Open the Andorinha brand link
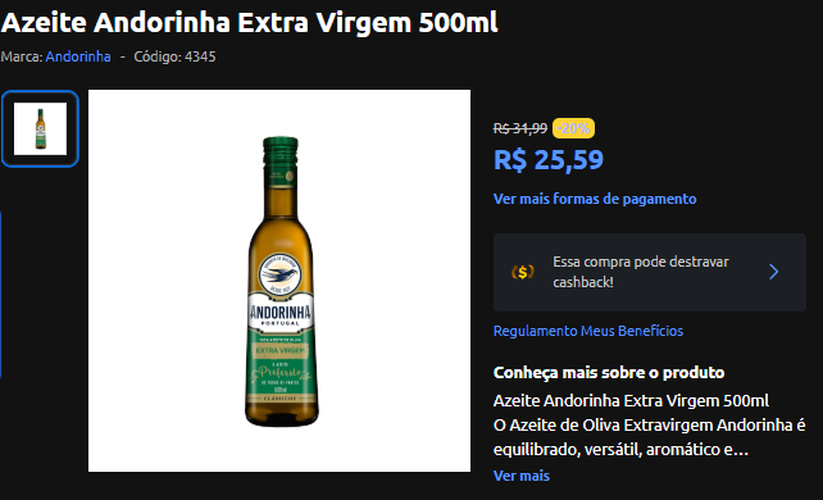Screen dimensions: 823x500 pos(78,57)
